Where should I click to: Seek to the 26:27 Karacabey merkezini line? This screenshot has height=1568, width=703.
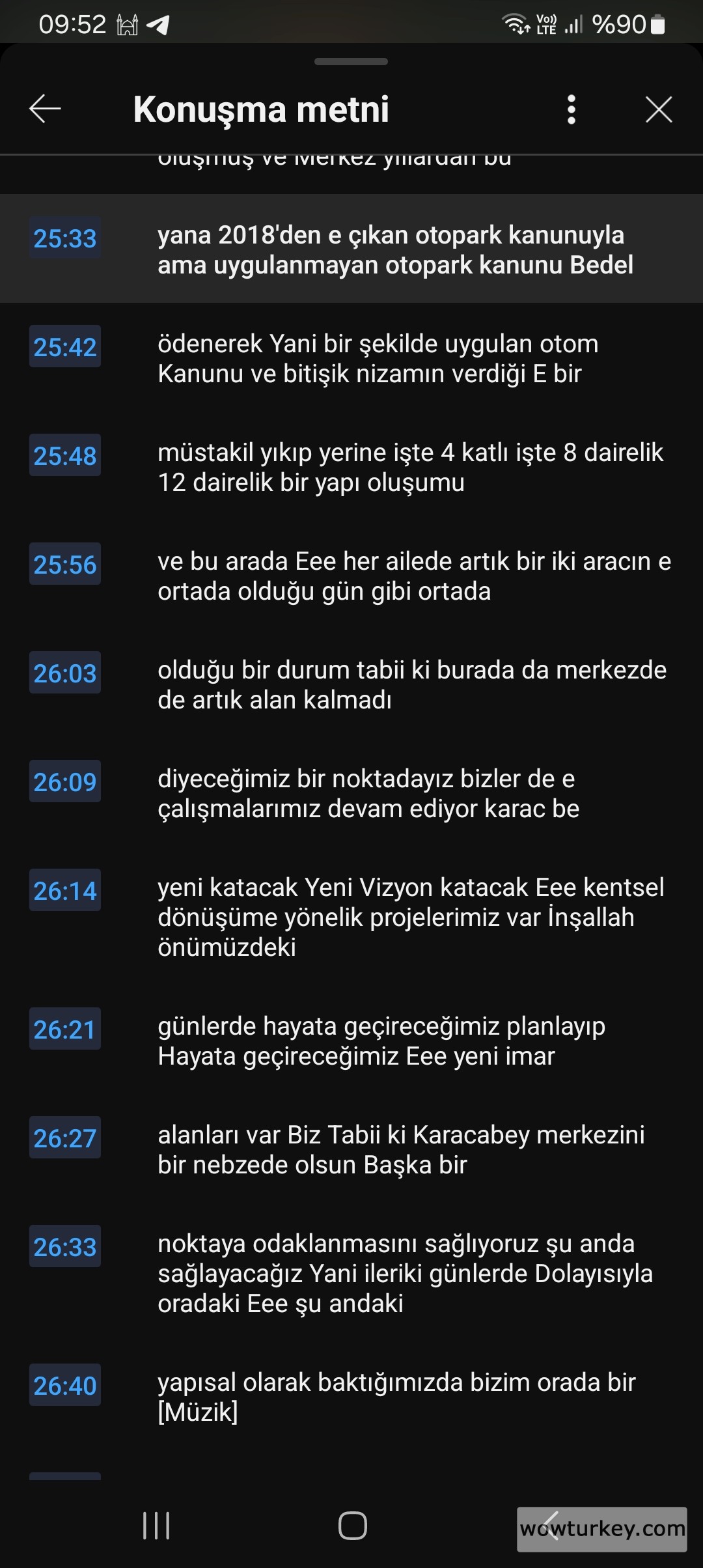(x=351, y=1149)
